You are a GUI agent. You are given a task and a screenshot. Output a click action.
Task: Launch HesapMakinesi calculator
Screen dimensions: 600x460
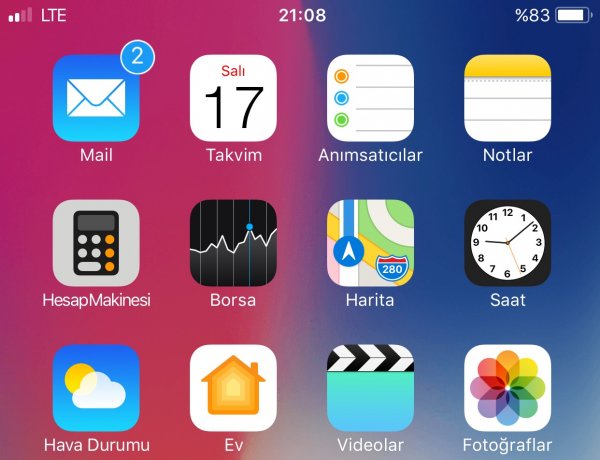(x=96, y=243)
